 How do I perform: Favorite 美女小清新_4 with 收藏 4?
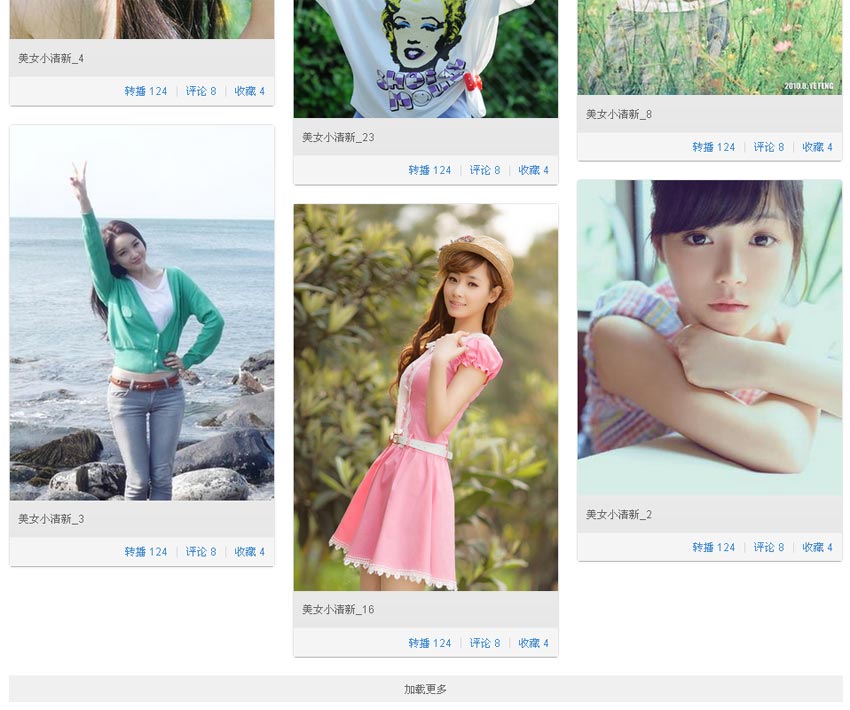pos(250,91)
